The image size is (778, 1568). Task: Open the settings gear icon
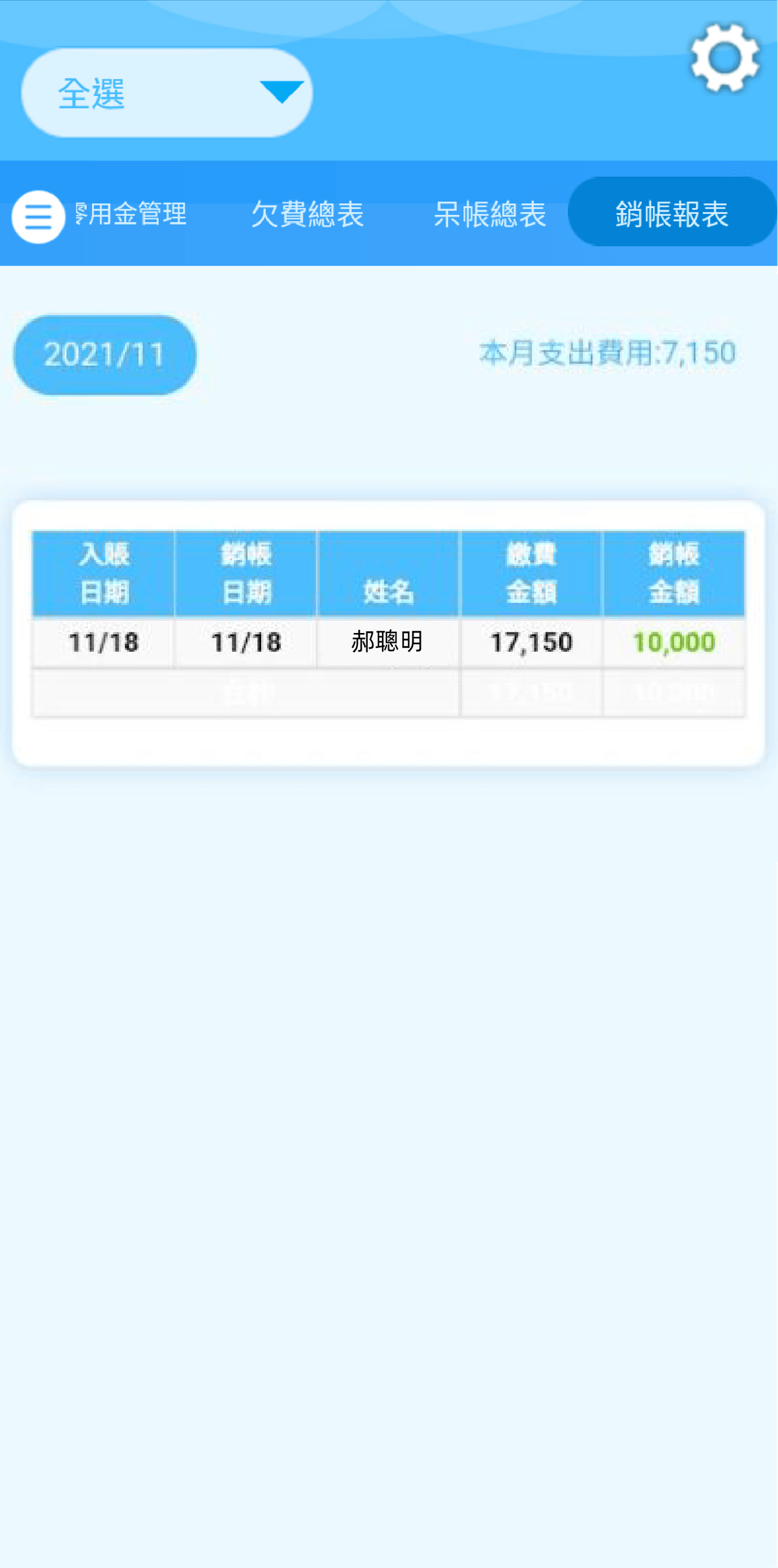[x=724, y=58]
